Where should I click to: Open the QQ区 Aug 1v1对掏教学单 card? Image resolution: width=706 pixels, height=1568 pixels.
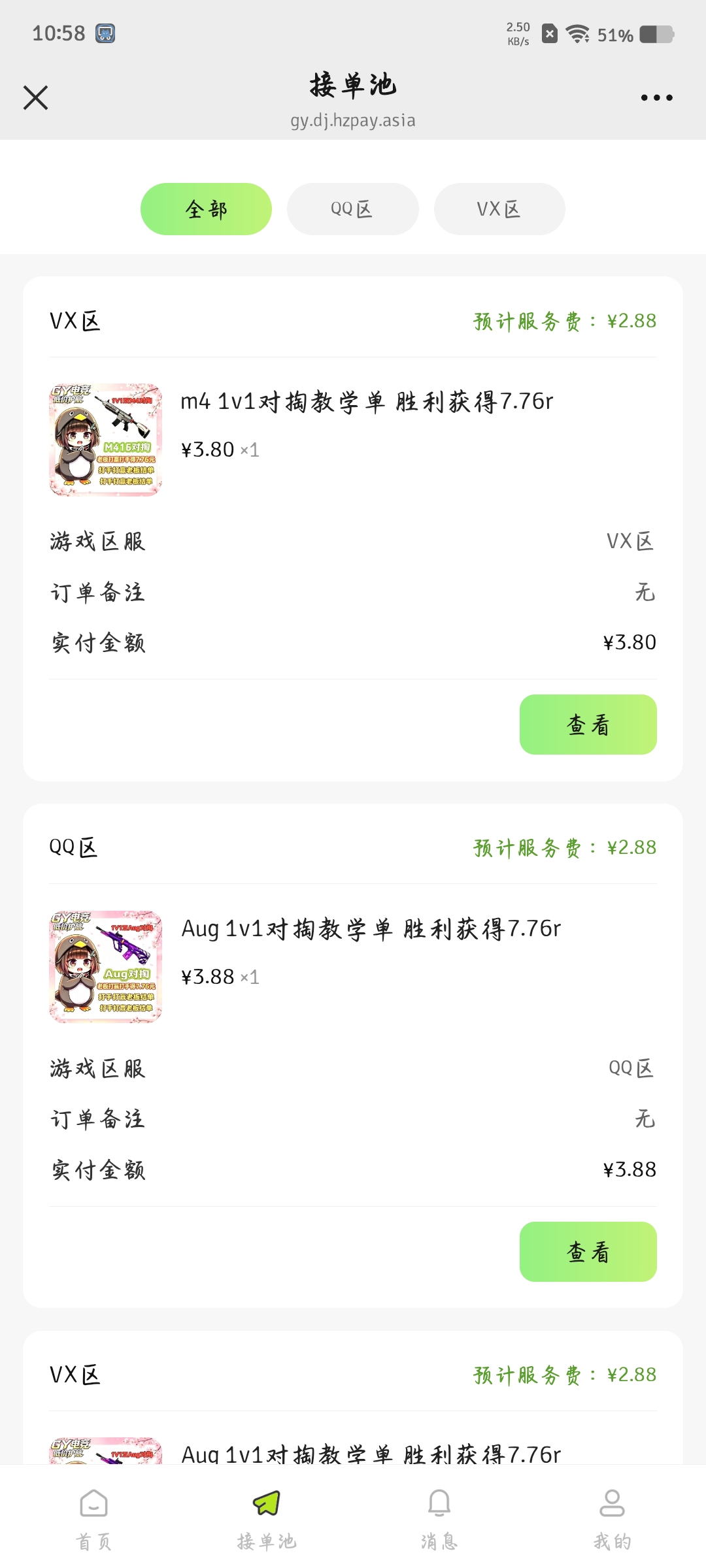point(353,1056)
